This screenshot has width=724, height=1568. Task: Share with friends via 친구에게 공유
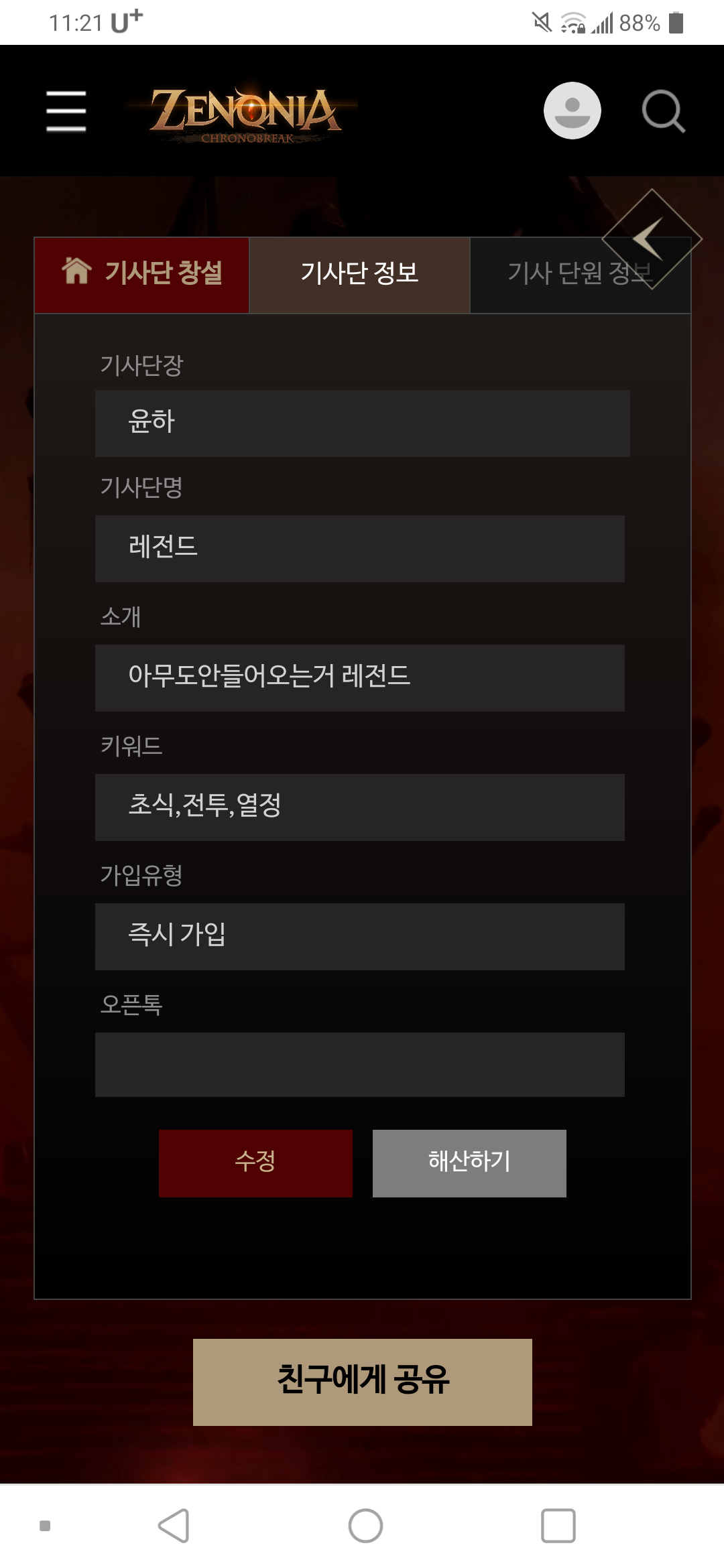point(362,1382)
